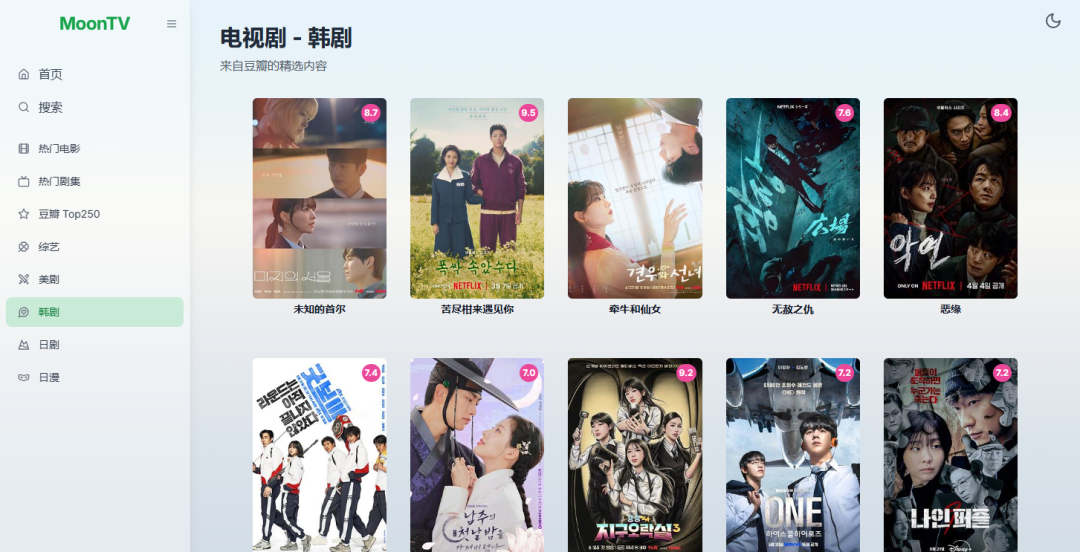Image resolution: width=1080 pixels, height=552 pixels.
Task: Open 豆瓣 Top250 list
Action: click(68, 214)
